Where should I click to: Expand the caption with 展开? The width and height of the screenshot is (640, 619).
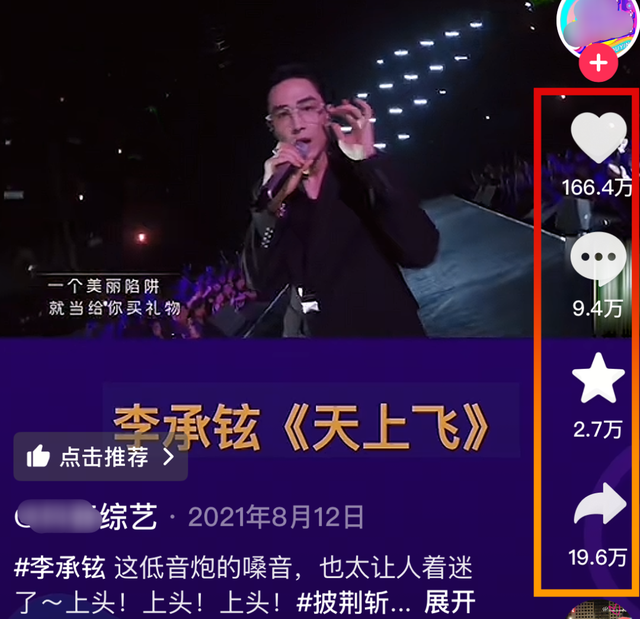pyautogui.click(x=449, y=602)
